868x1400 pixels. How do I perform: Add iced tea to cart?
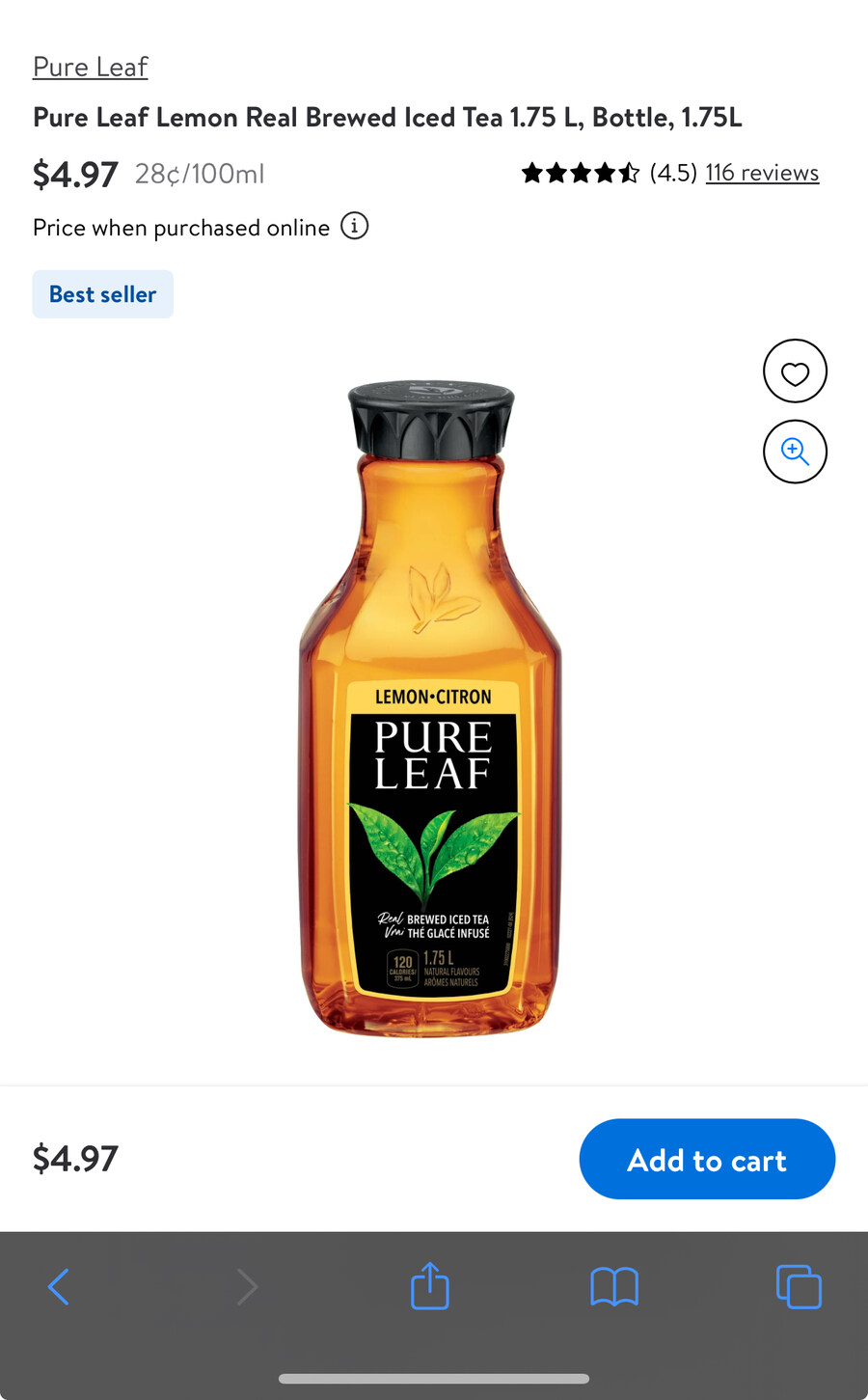pyautogui.click(x=706, y=1159)
